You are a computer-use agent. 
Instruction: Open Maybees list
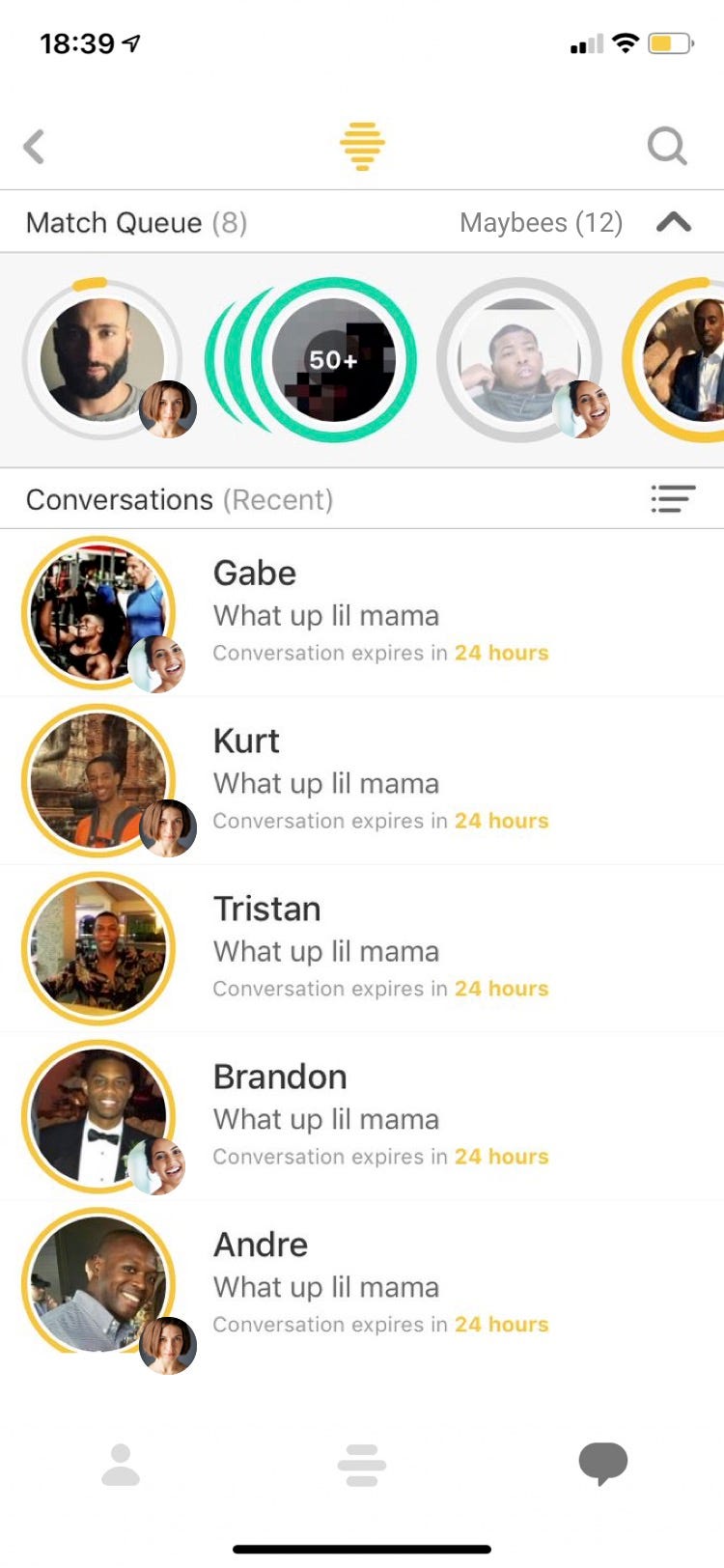[x=541, y=223]
